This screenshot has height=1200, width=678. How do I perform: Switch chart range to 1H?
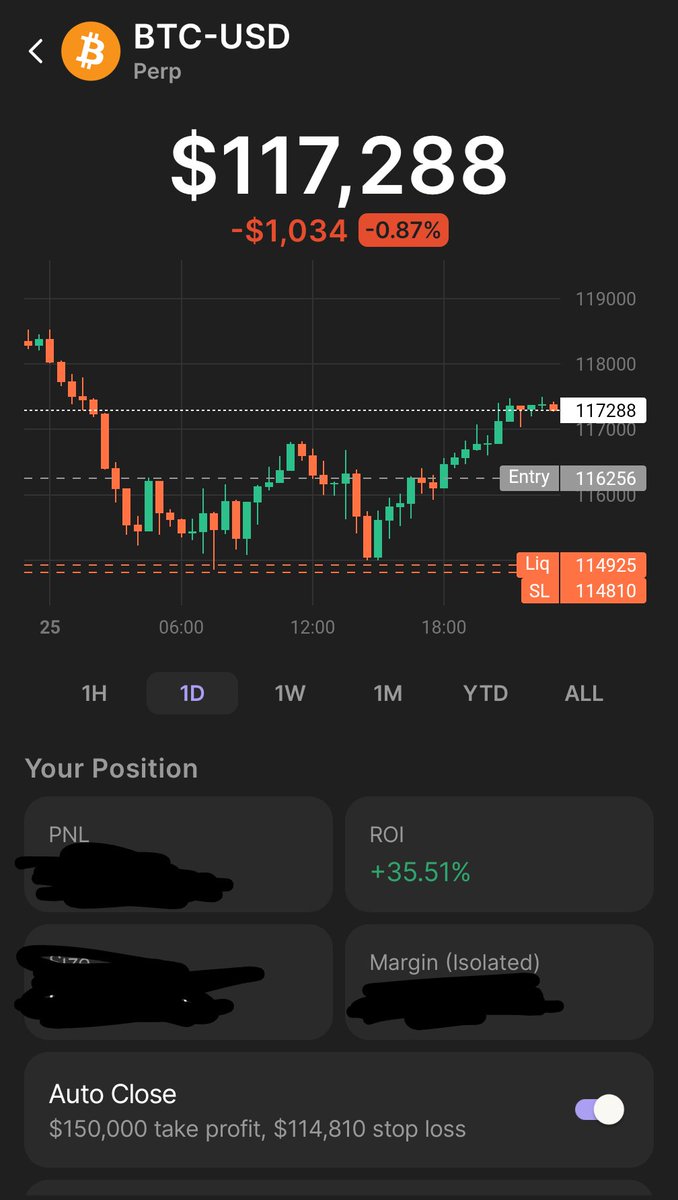[x=94, y=693]
